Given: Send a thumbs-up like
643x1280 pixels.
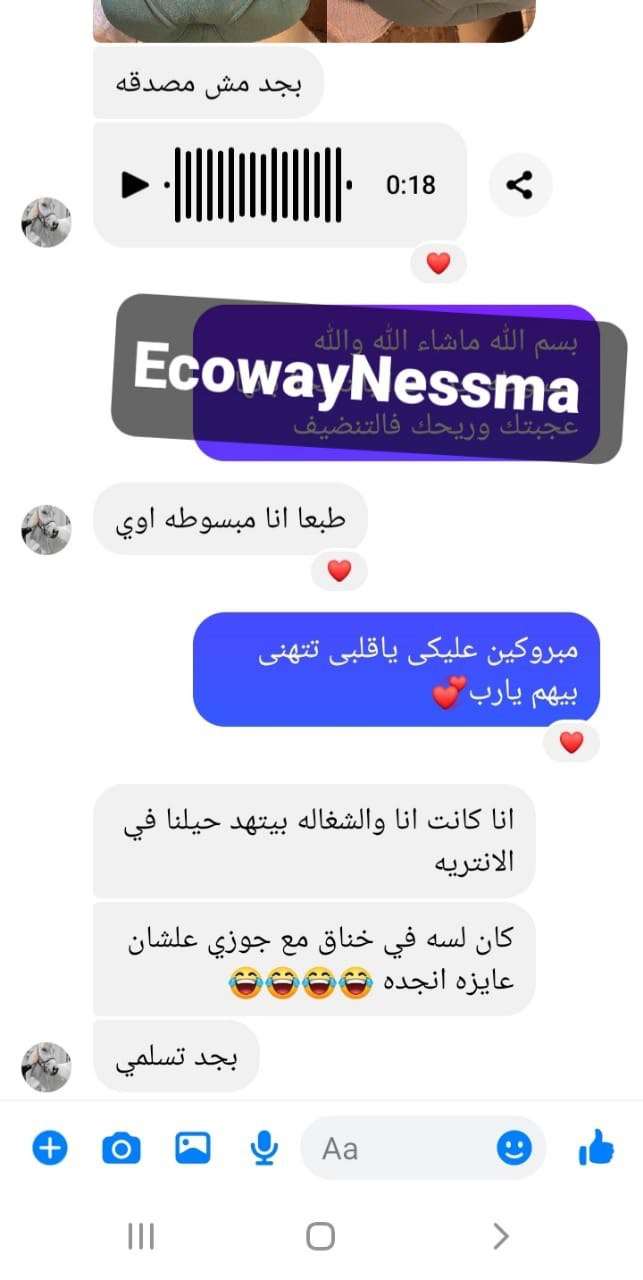Looking at the screenshot, I should [596, 1149].
